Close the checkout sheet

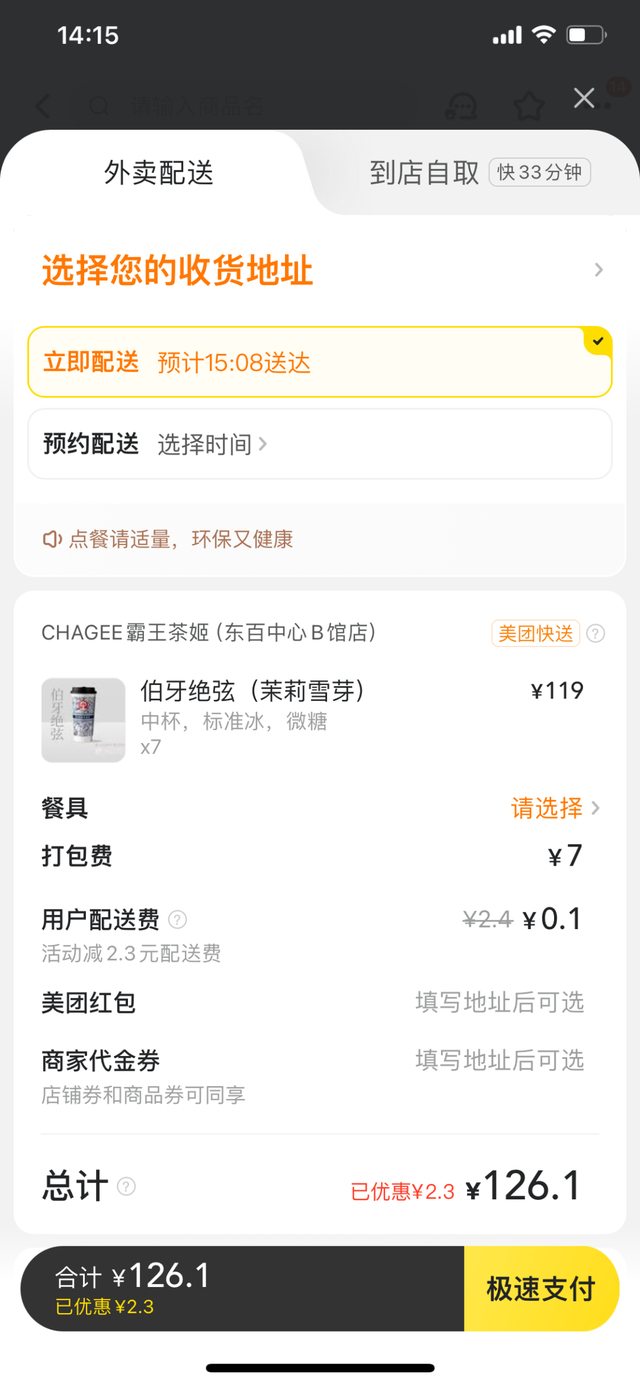tap(584, 98)
